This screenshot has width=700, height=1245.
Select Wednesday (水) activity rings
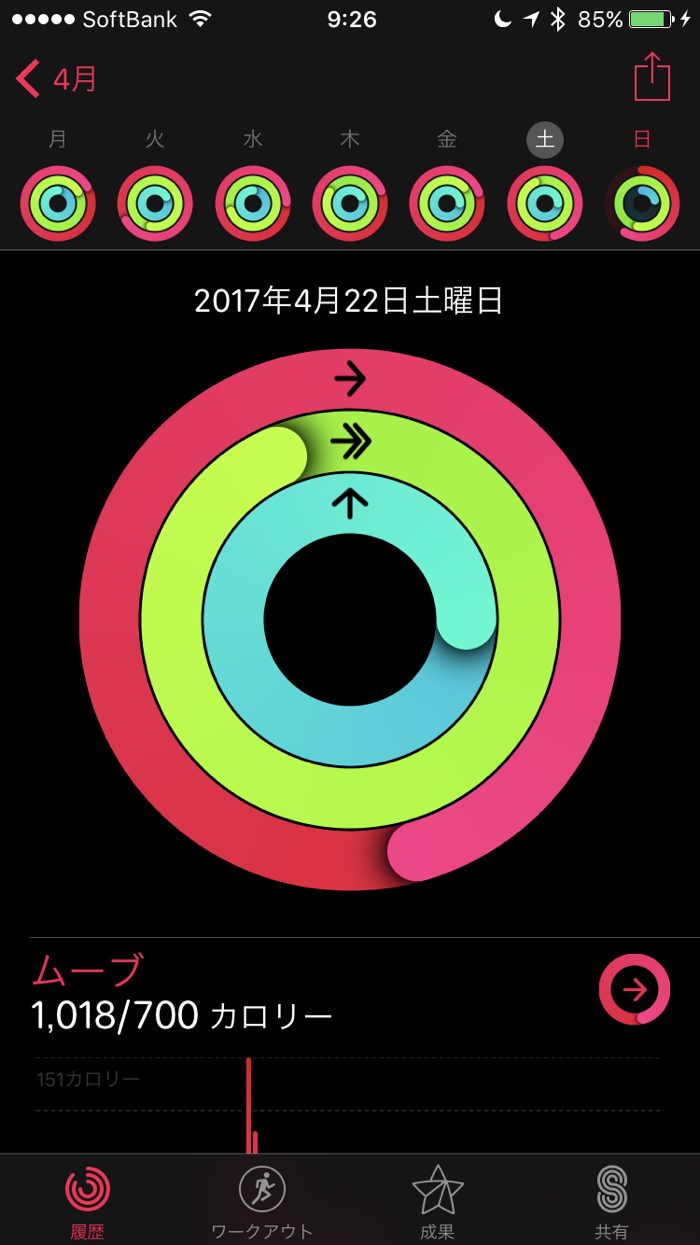point(252,203)
